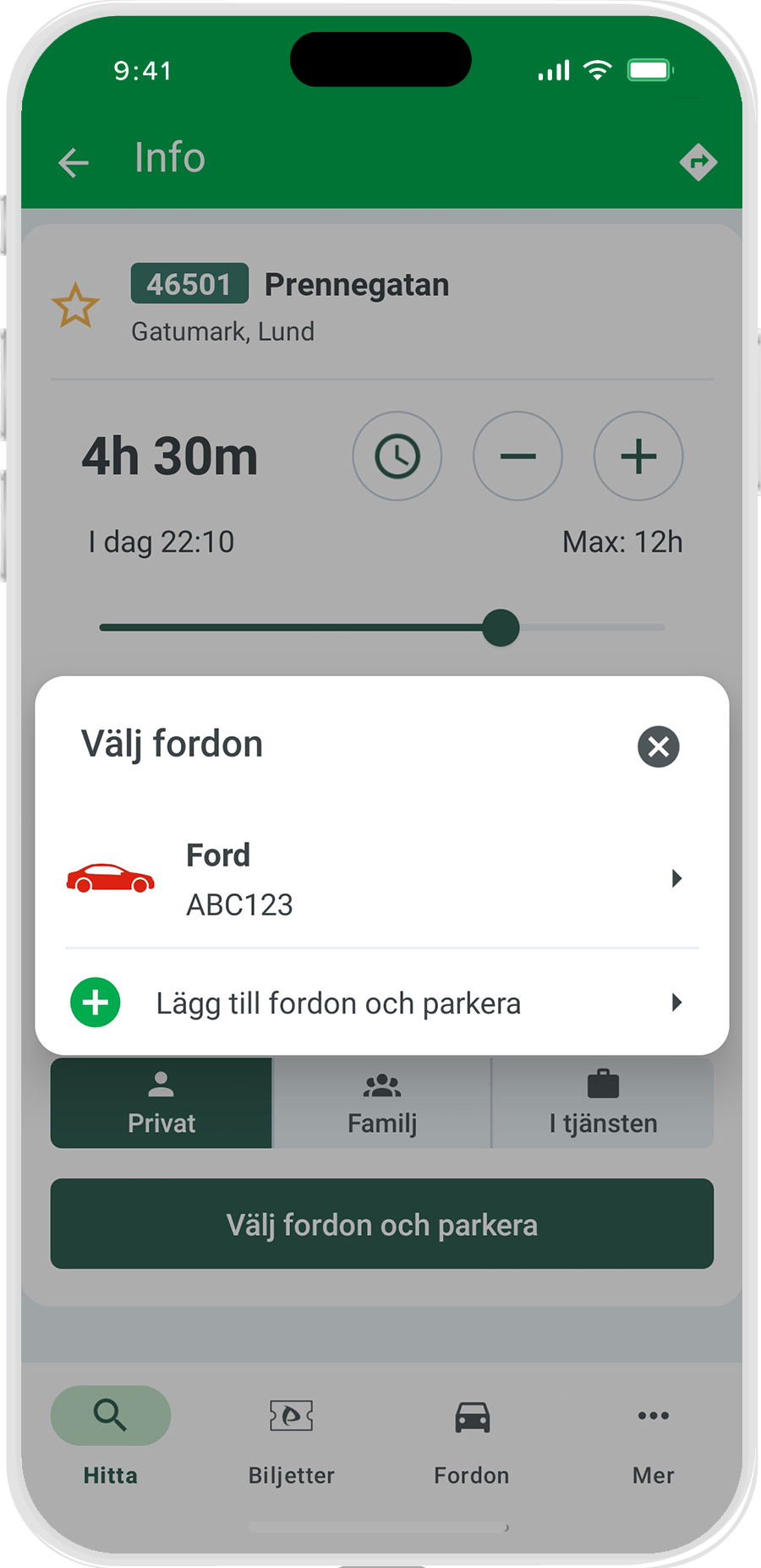This screenshot has width=761, height=1568.
Task: Open Lägg till fordon och parkera
Action: click(x=380, y=1003)
